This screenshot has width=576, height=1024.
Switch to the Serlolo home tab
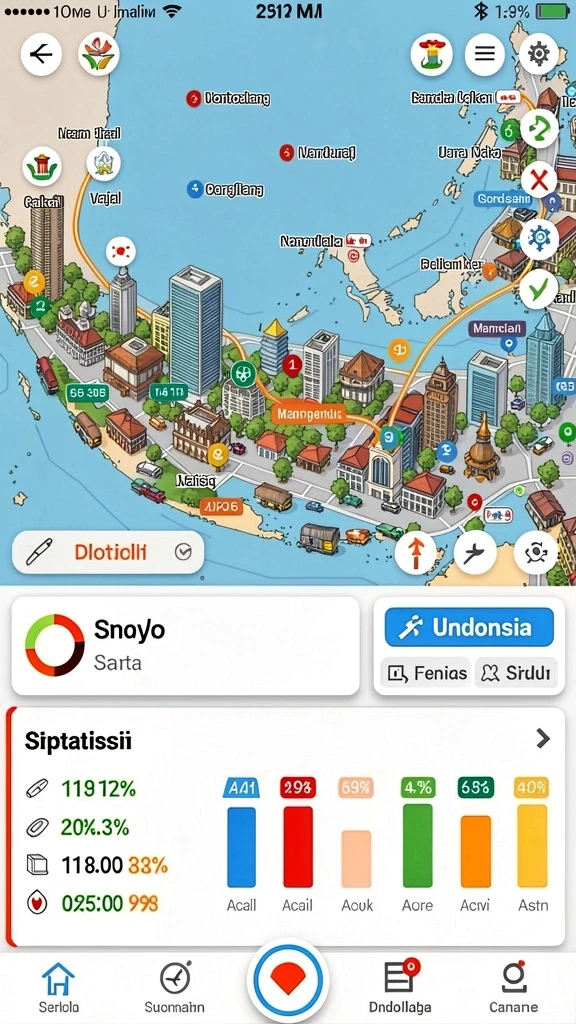[x=59, y=988]
